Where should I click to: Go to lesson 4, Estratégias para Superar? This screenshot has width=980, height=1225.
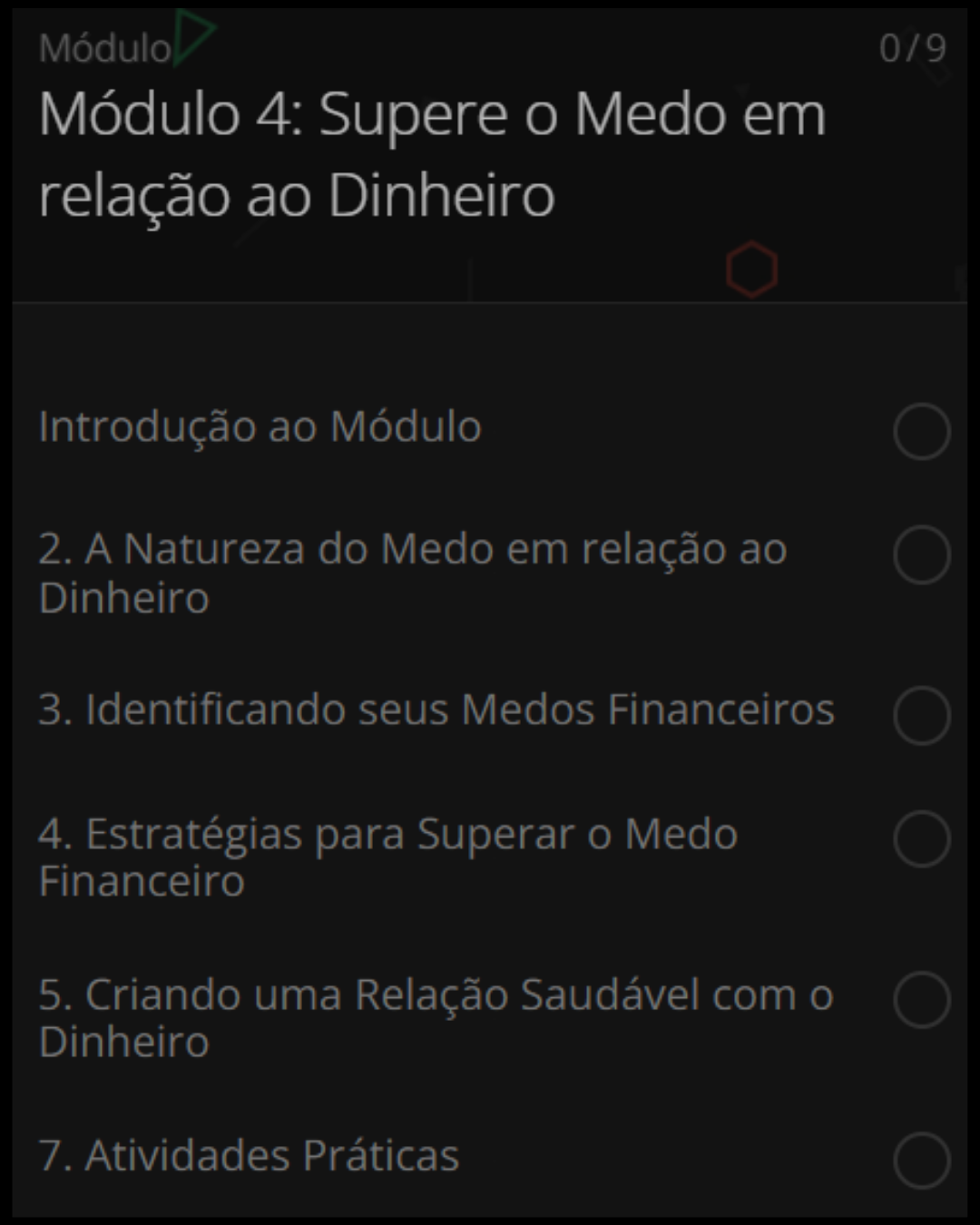pos(388,857)
